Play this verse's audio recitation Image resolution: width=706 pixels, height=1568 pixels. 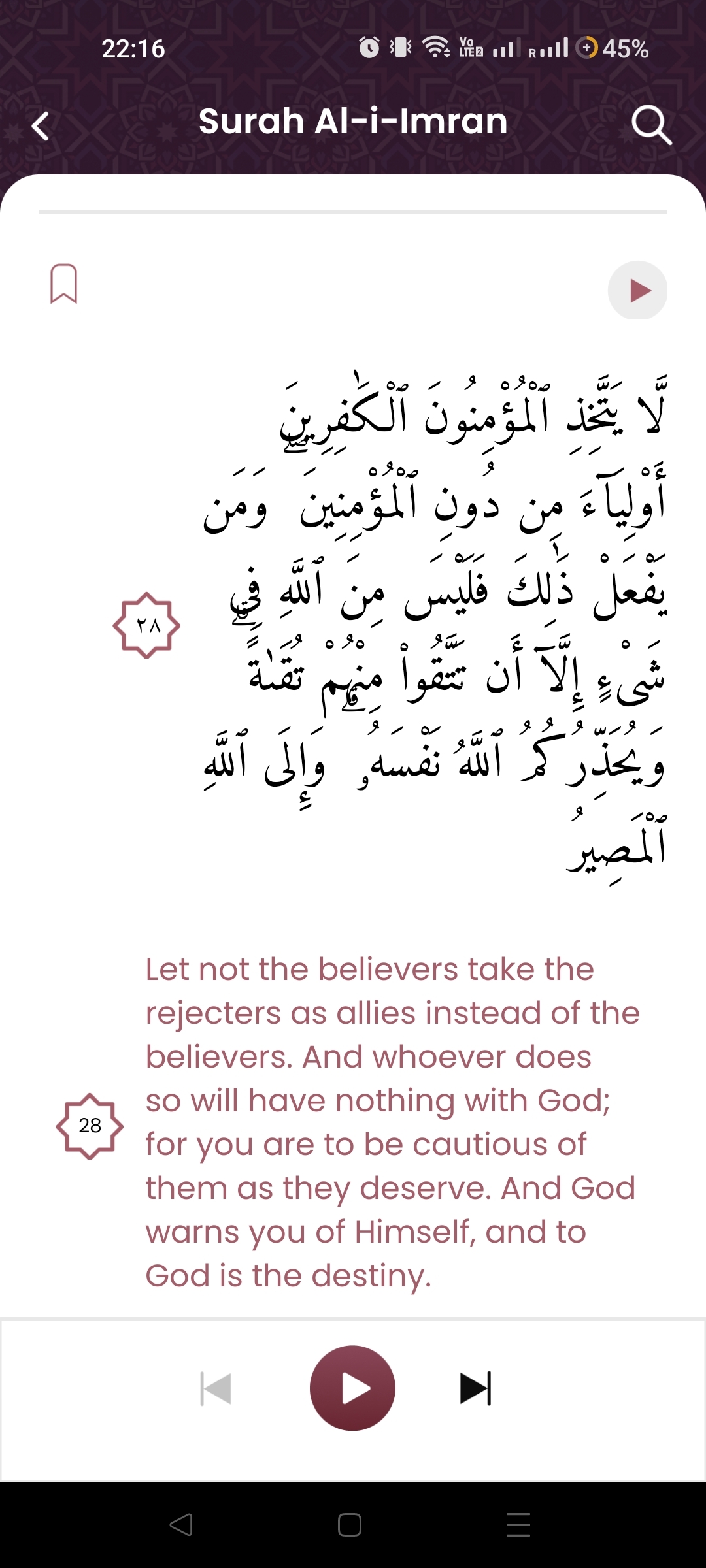click(x=637, y=290)
